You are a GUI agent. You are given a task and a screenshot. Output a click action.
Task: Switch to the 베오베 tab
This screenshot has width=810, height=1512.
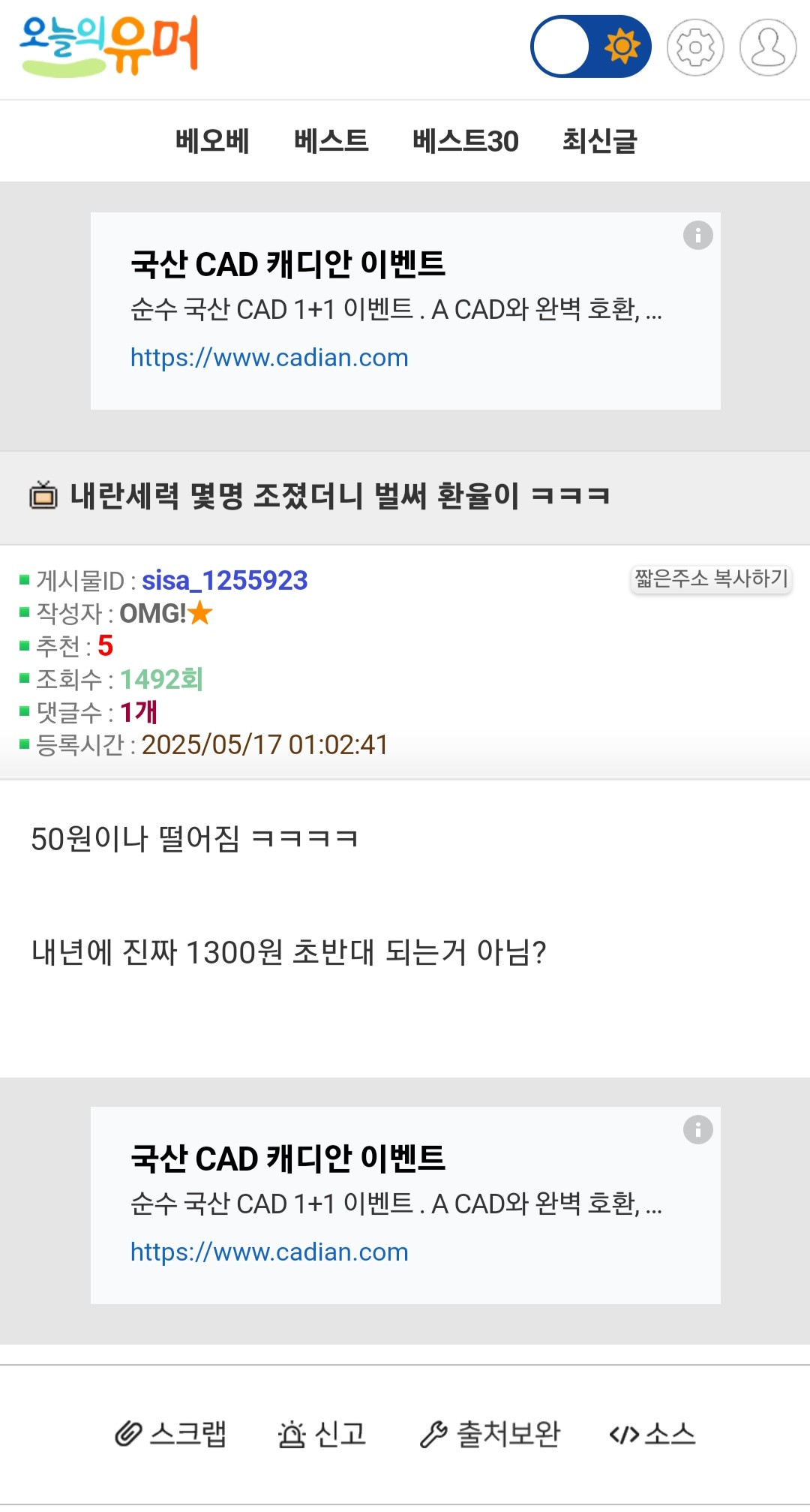pyautogui.click(x=212, y=141)
